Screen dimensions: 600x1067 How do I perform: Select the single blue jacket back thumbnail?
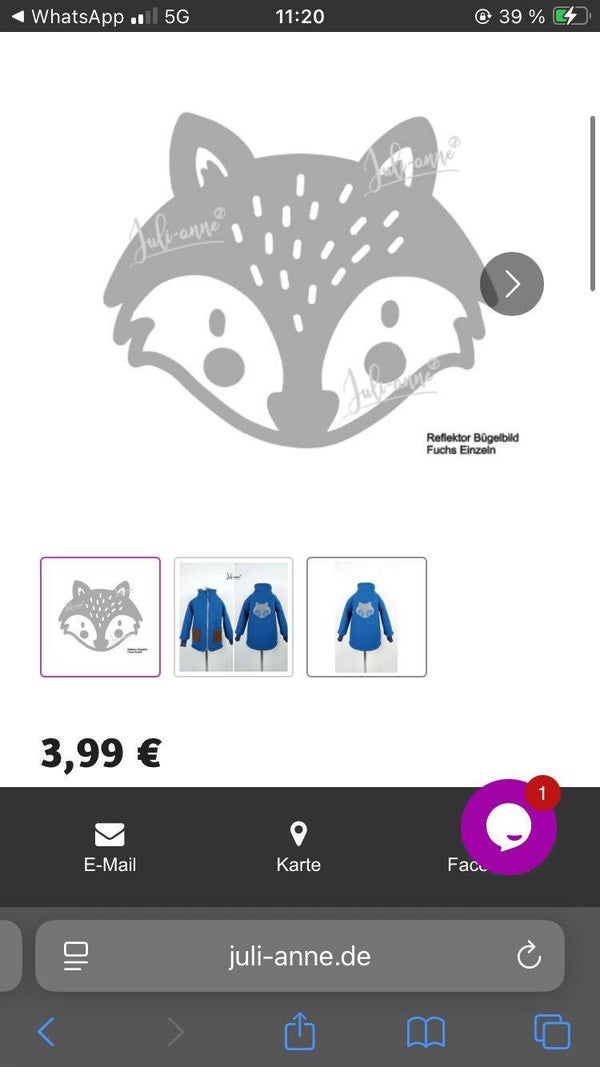coord(366,617)
